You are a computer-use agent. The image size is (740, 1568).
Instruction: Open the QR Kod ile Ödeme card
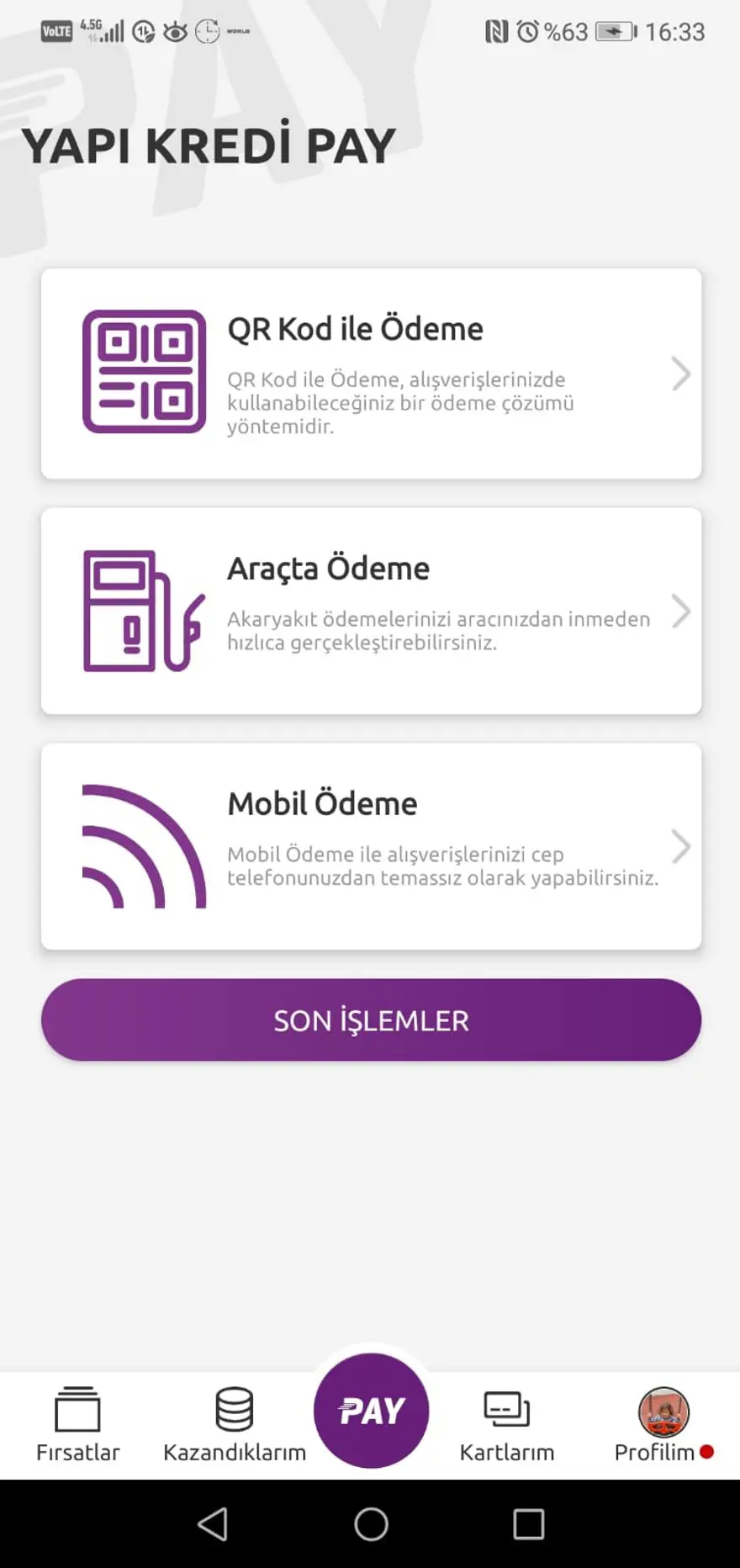pyautogui.click(x=371, y=373)
